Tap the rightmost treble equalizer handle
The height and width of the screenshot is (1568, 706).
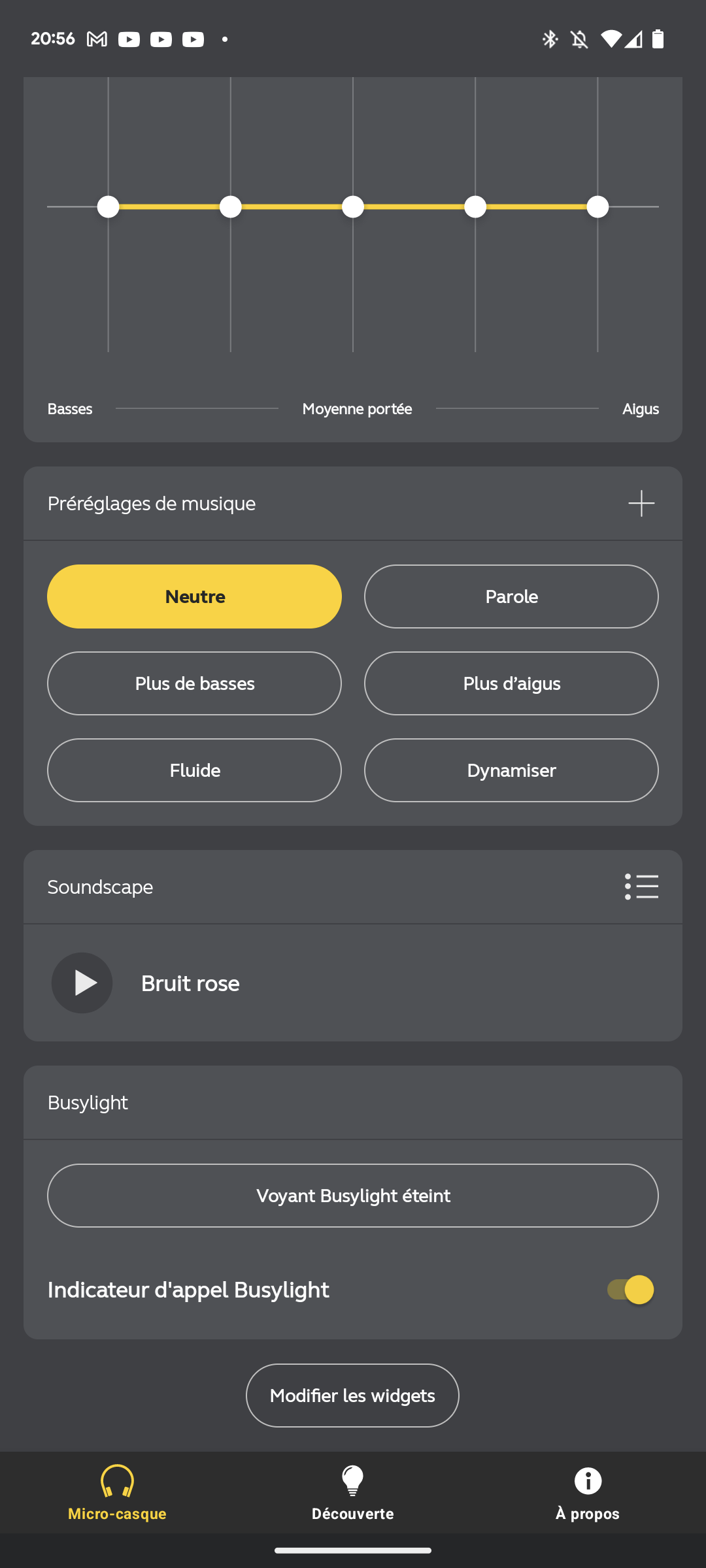[x=597, y=206]
